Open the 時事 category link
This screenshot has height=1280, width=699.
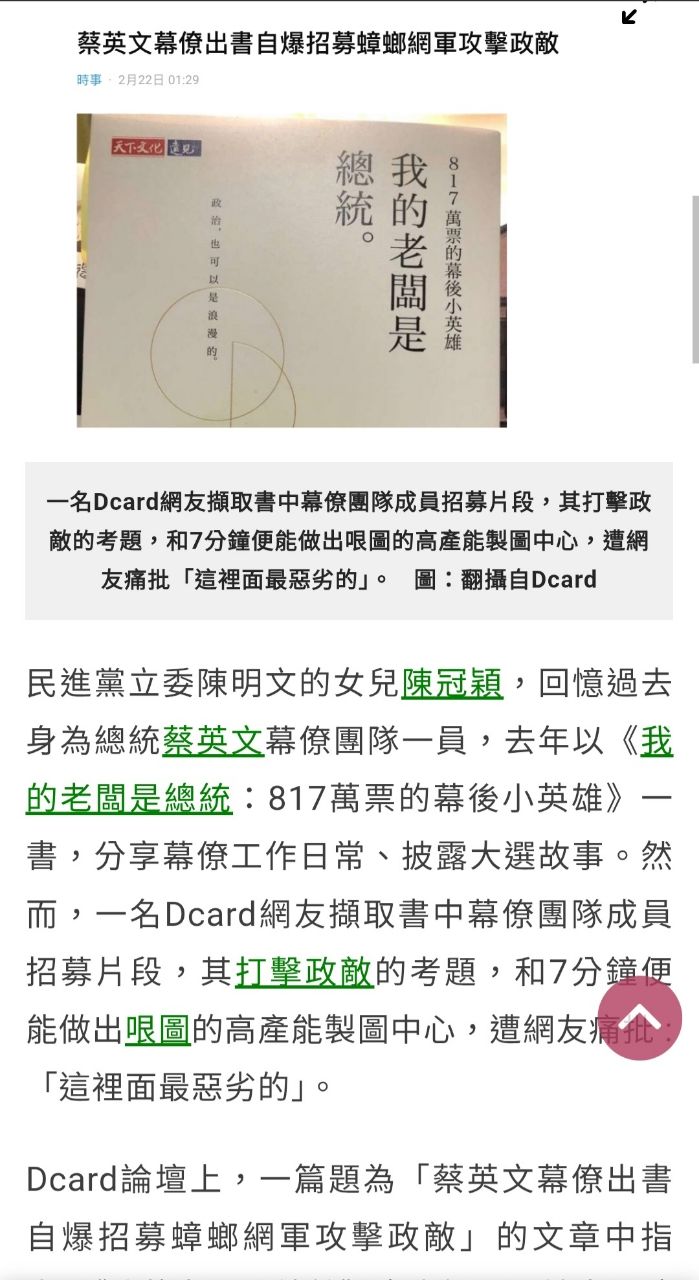point(89,79)
